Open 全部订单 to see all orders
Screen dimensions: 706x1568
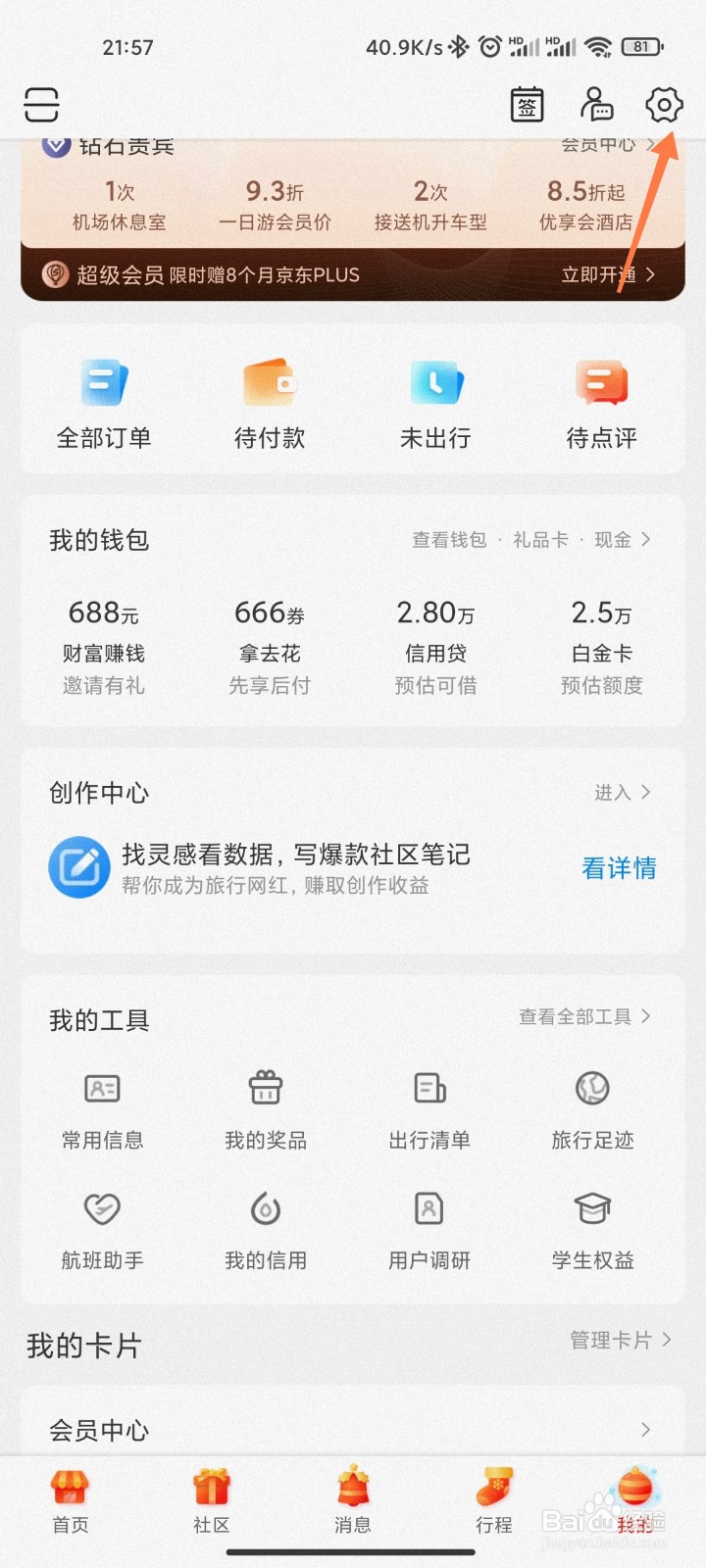(x=104, y=404)
